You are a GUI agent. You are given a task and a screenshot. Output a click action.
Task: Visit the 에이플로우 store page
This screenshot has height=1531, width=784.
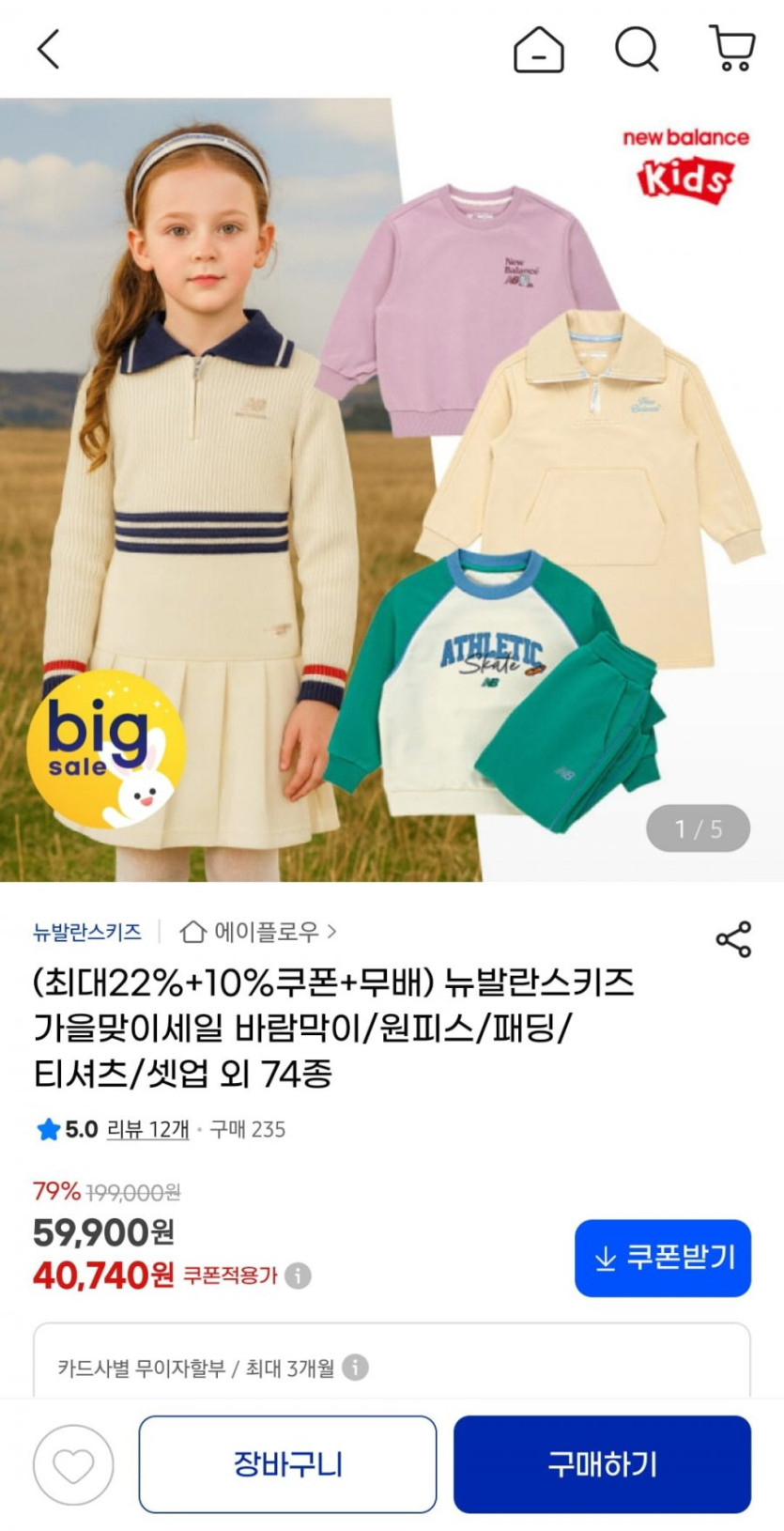pyautogui.click(x=258, y=932)
